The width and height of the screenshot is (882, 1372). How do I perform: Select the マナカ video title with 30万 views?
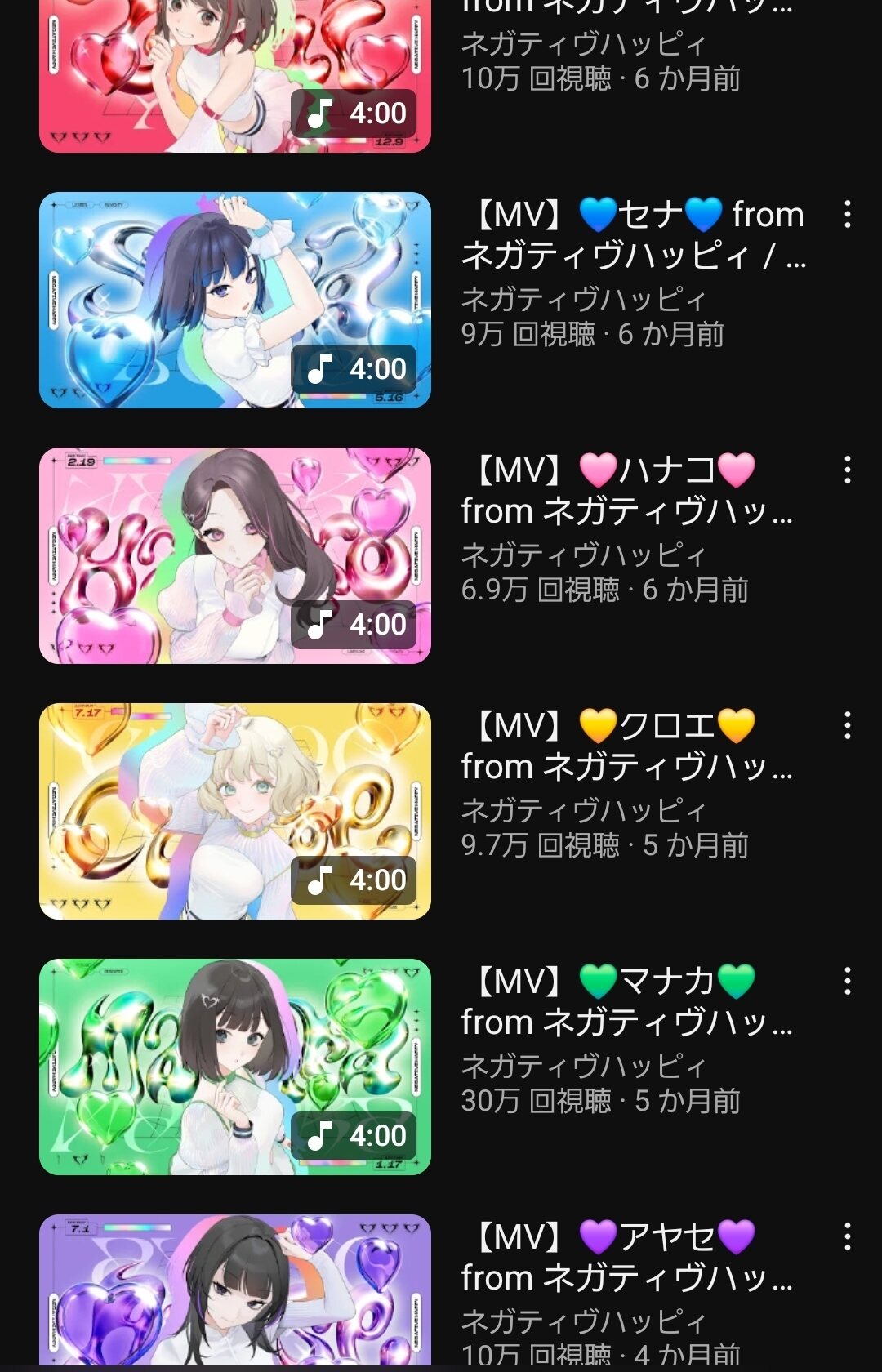tap(626, 1001)
